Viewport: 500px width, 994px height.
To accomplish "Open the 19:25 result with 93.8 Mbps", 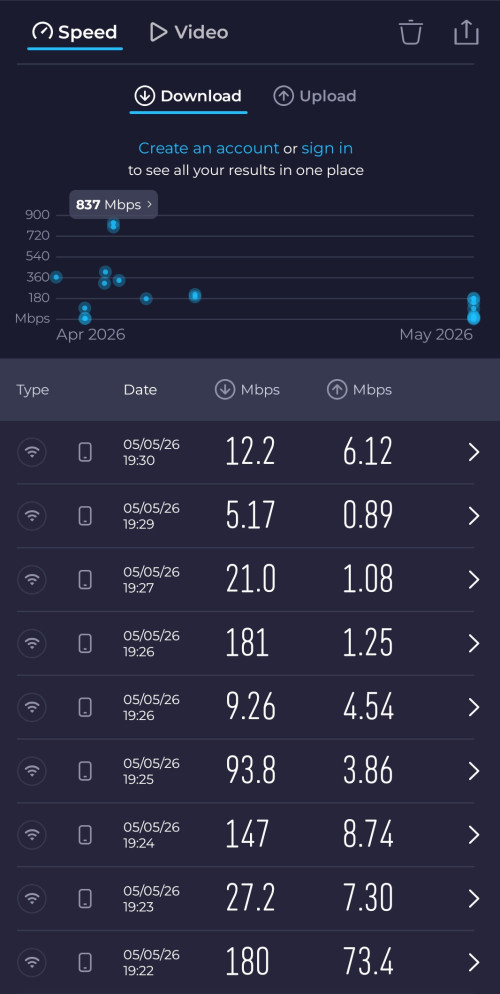I will click(250, 771).
